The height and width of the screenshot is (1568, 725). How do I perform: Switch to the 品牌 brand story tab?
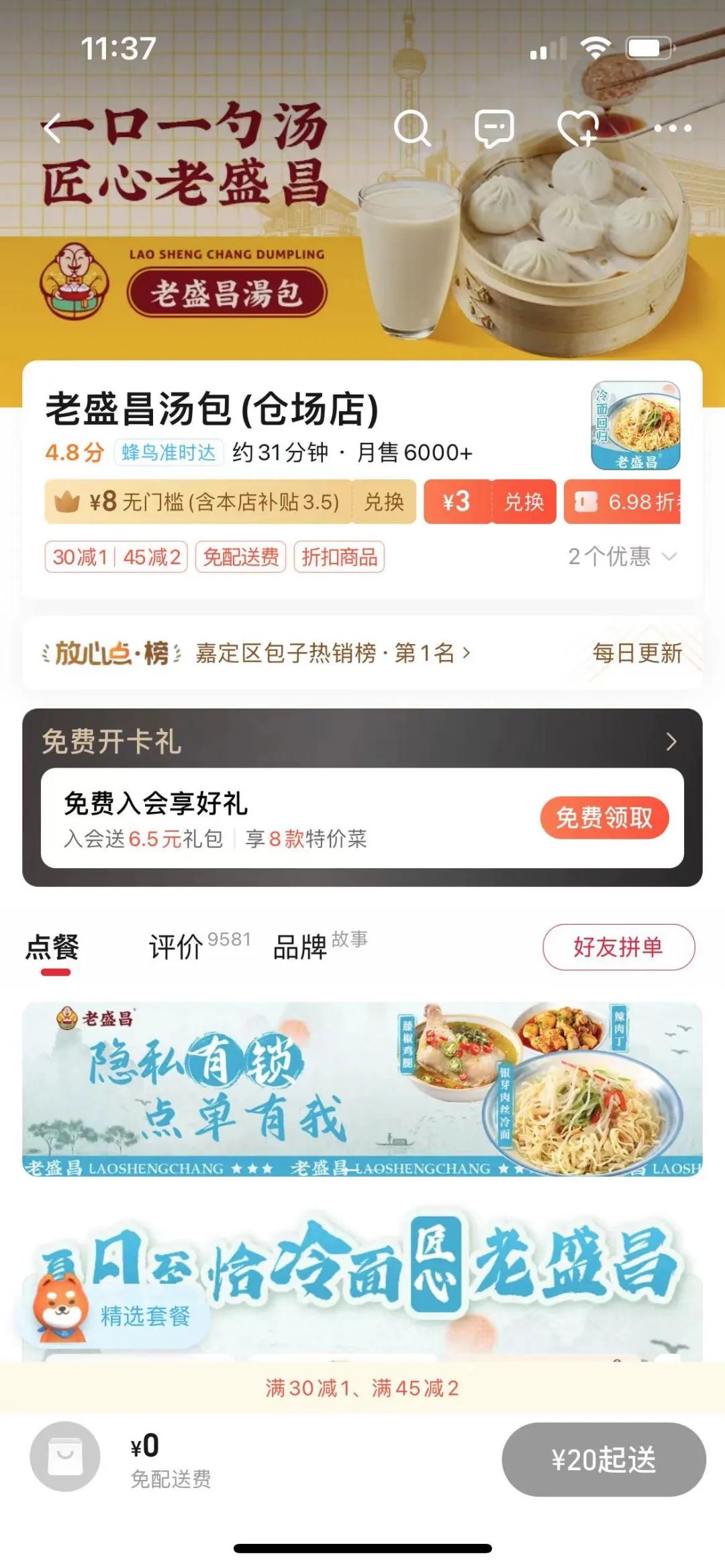tap(300, 947)
